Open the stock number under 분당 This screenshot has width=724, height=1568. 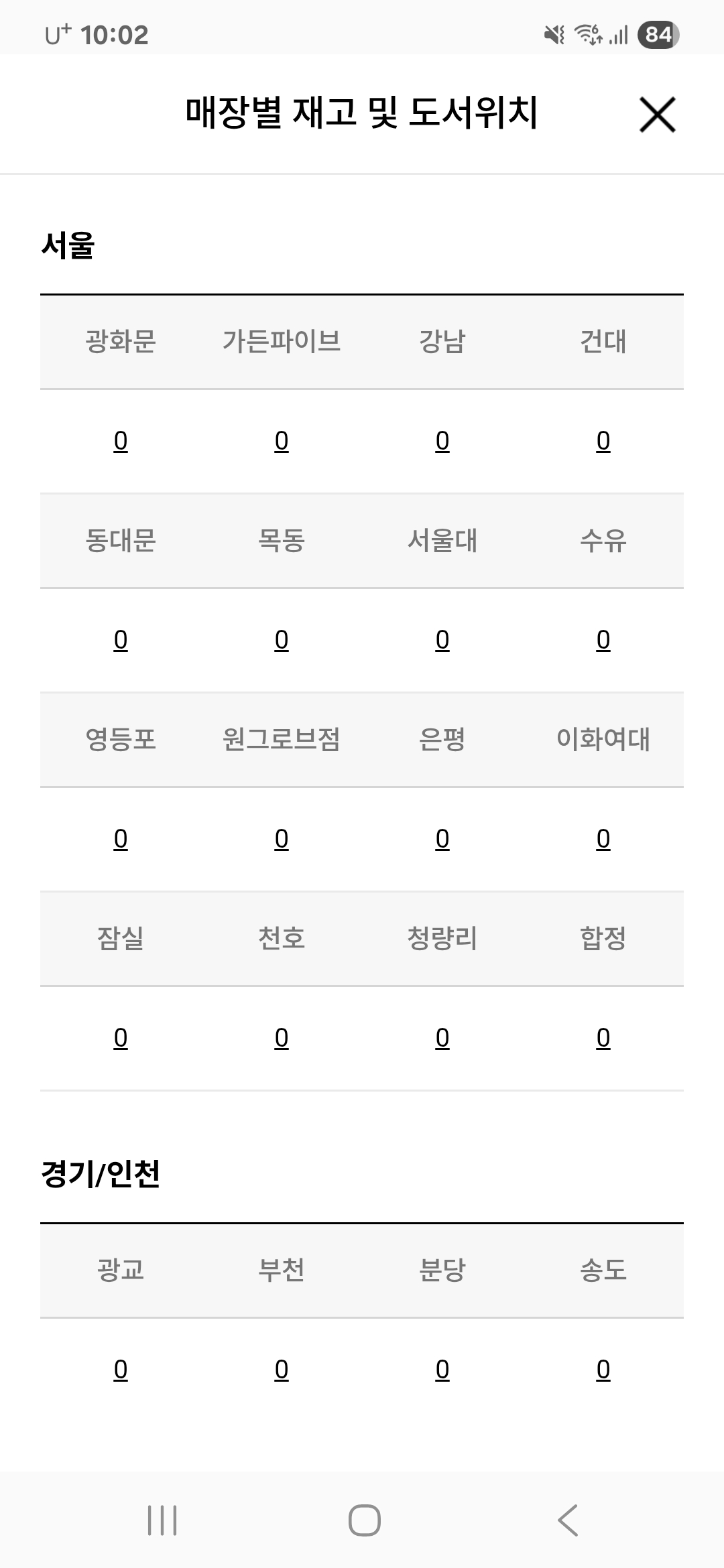[x=442, y=1370]
